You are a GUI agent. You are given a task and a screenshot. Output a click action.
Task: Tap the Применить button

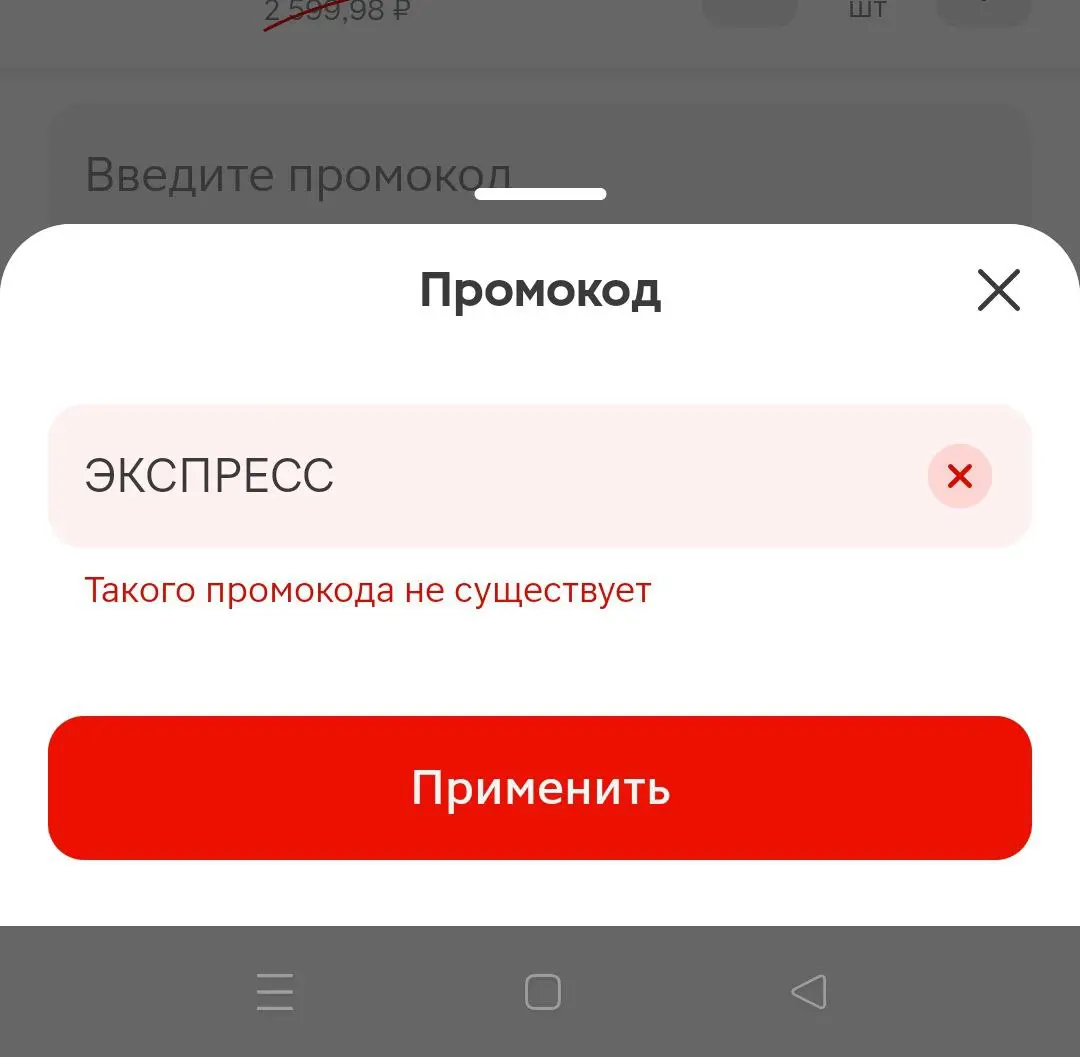pyautogui.click(x=540, y=788)
